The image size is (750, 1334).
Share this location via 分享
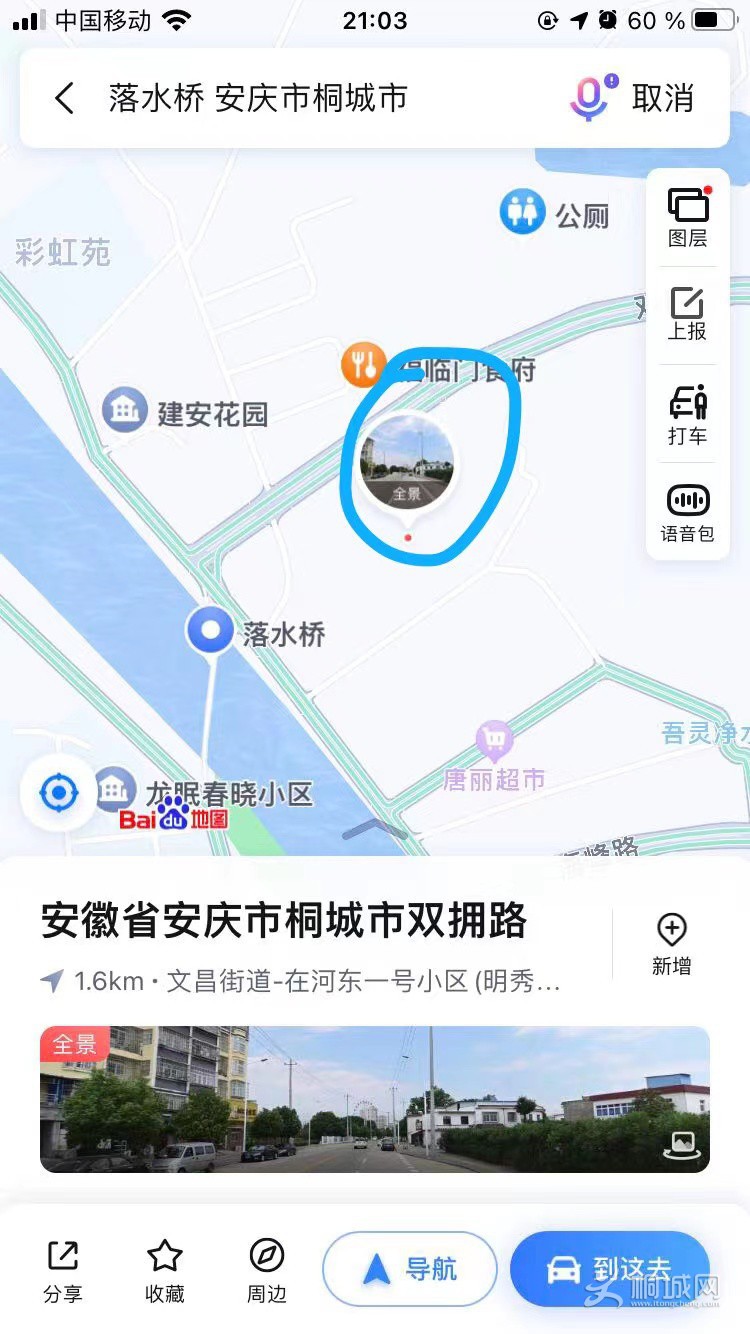click(63, 1269)
